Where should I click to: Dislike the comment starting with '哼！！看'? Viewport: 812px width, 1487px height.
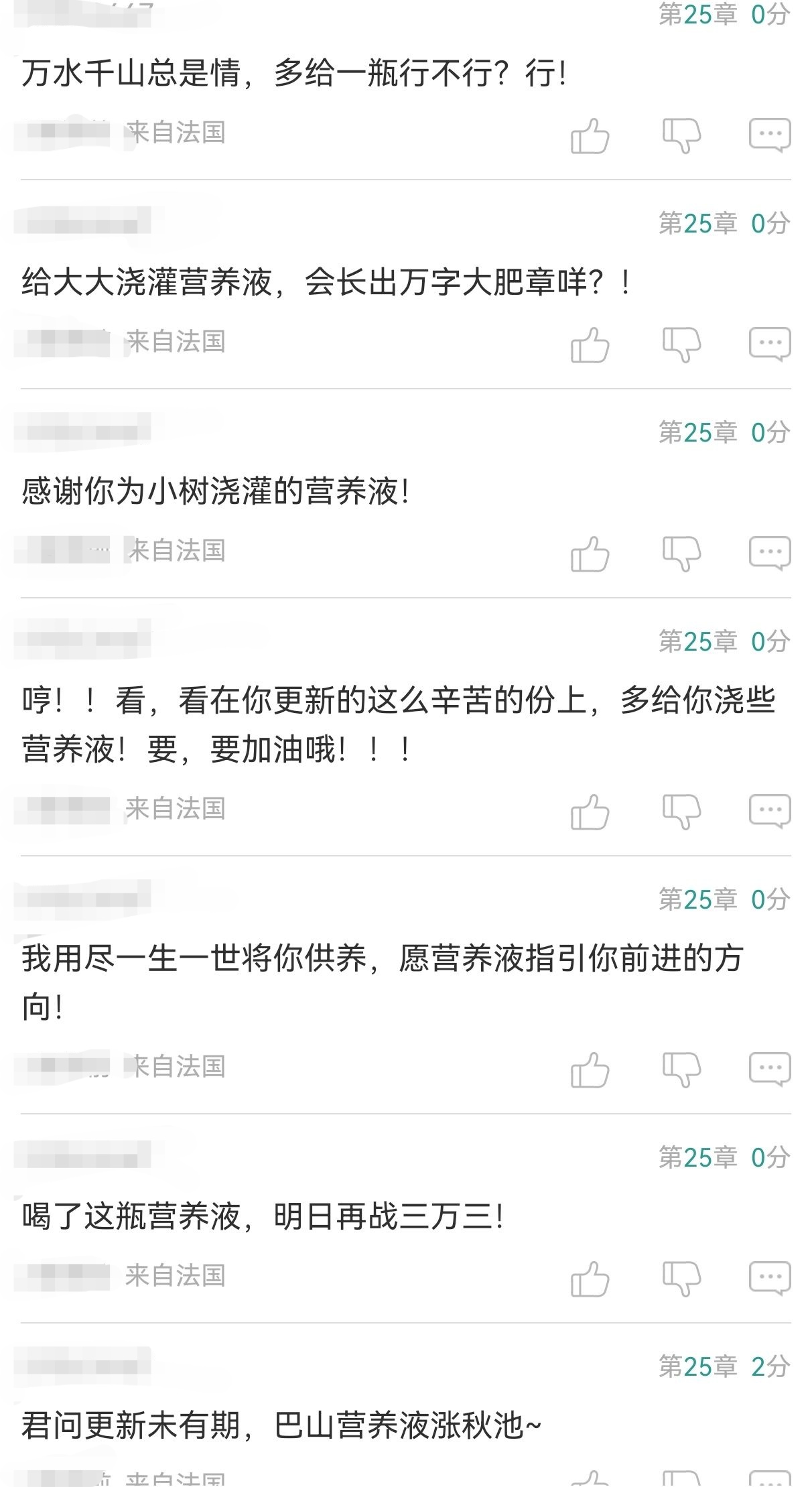(681, 812)
